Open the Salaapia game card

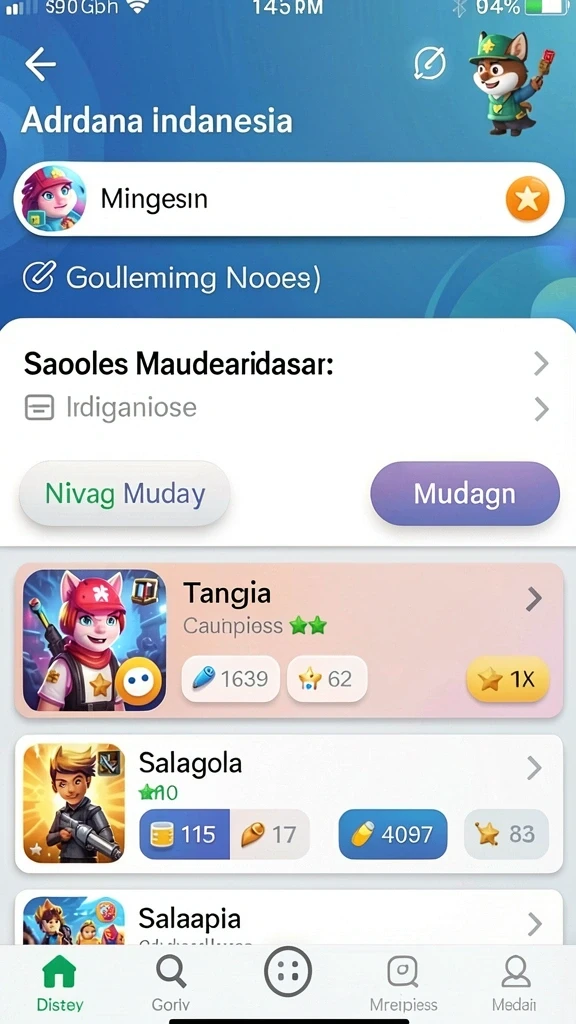(x=289, y=918)
